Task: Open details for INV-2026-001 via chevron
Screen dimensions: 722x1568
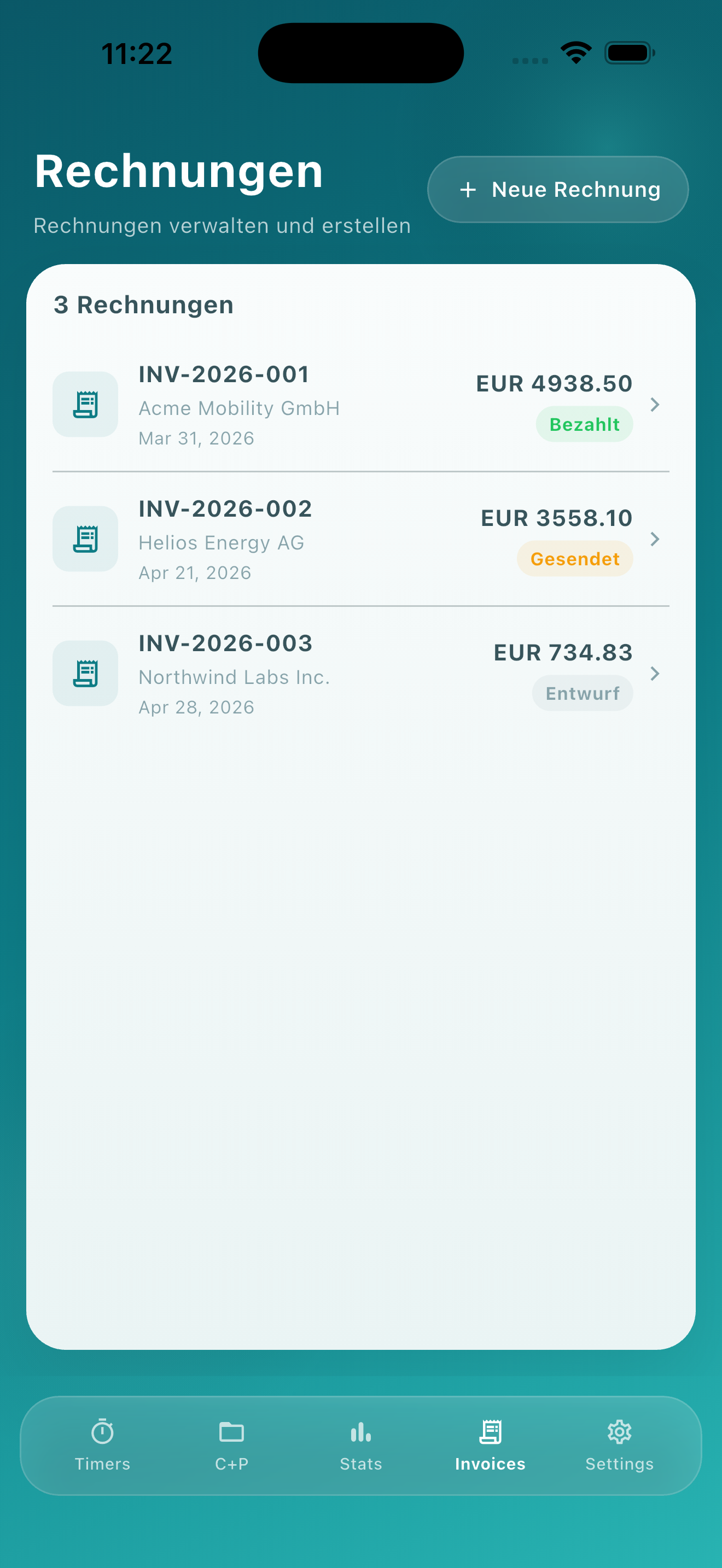Action: (654, 404)
